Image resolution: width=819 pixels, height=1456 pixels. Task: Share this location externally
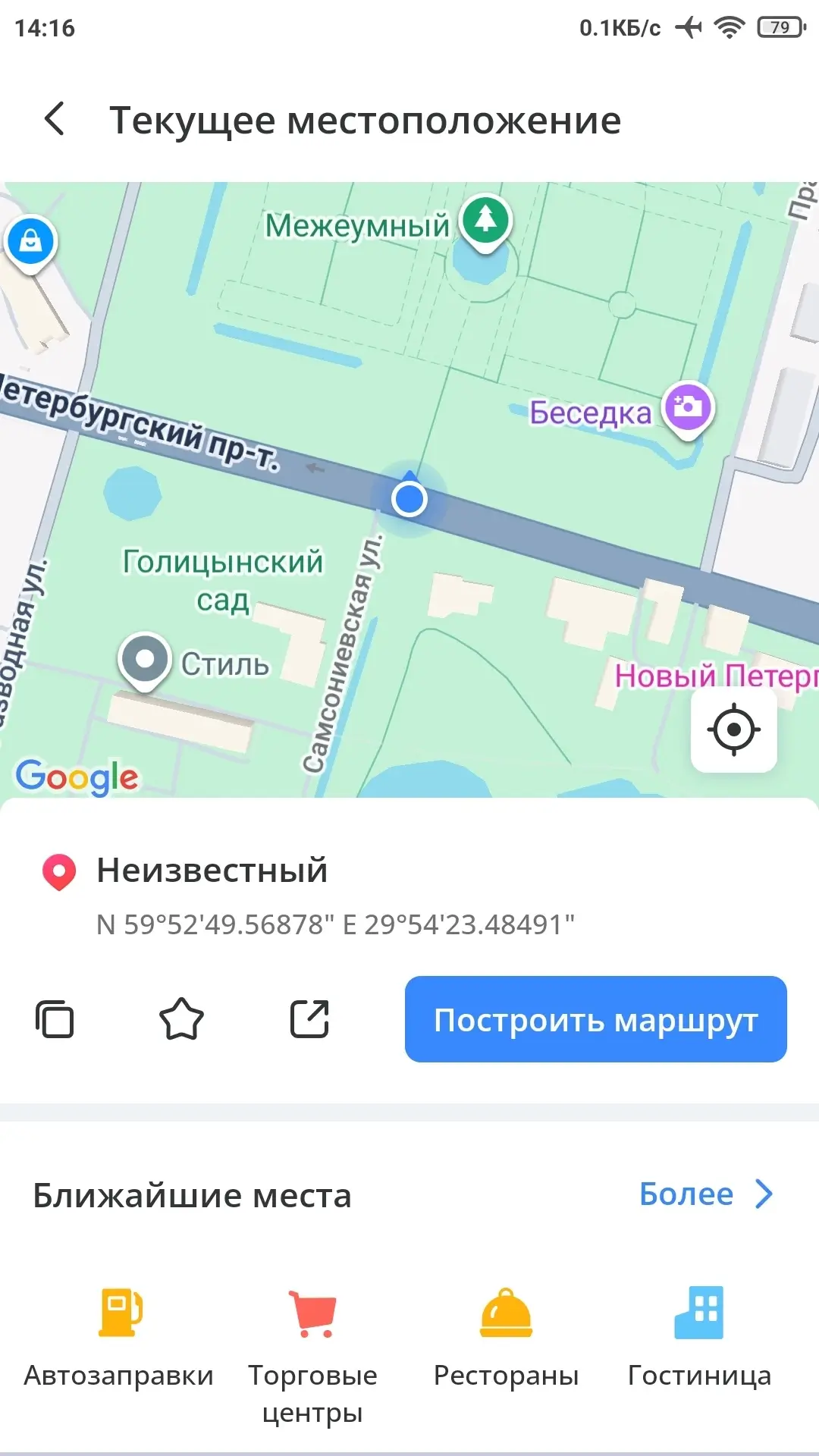[x=309, y=1019]
